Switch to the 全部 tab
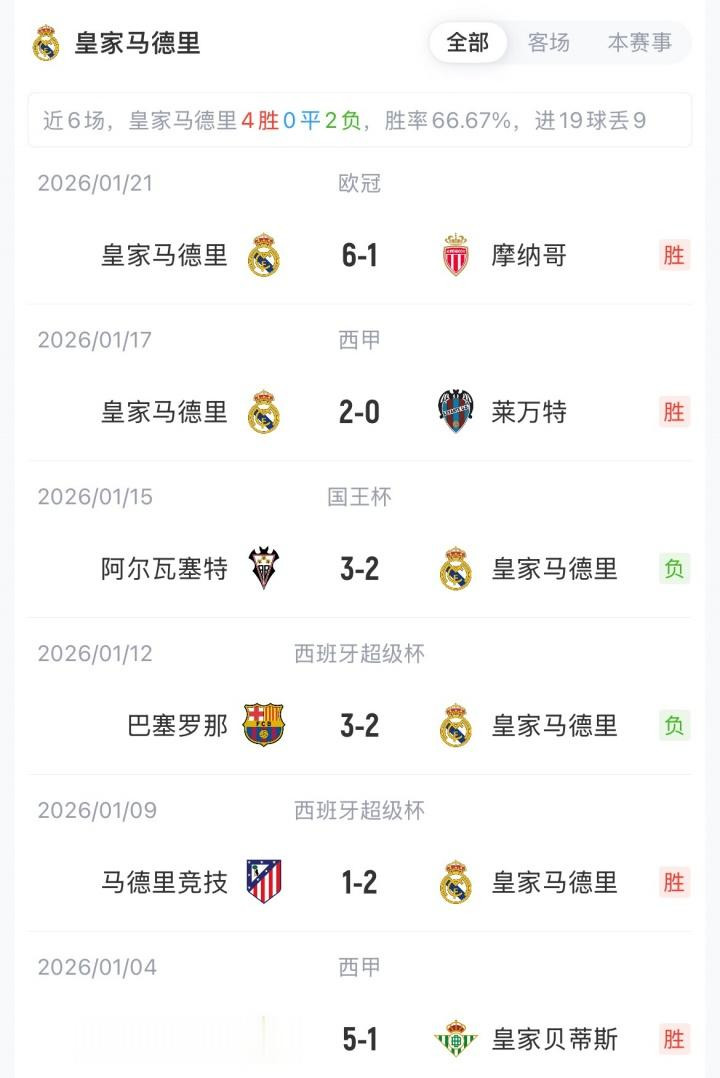This screenshot has height=1078, width=720. point(468,43)
